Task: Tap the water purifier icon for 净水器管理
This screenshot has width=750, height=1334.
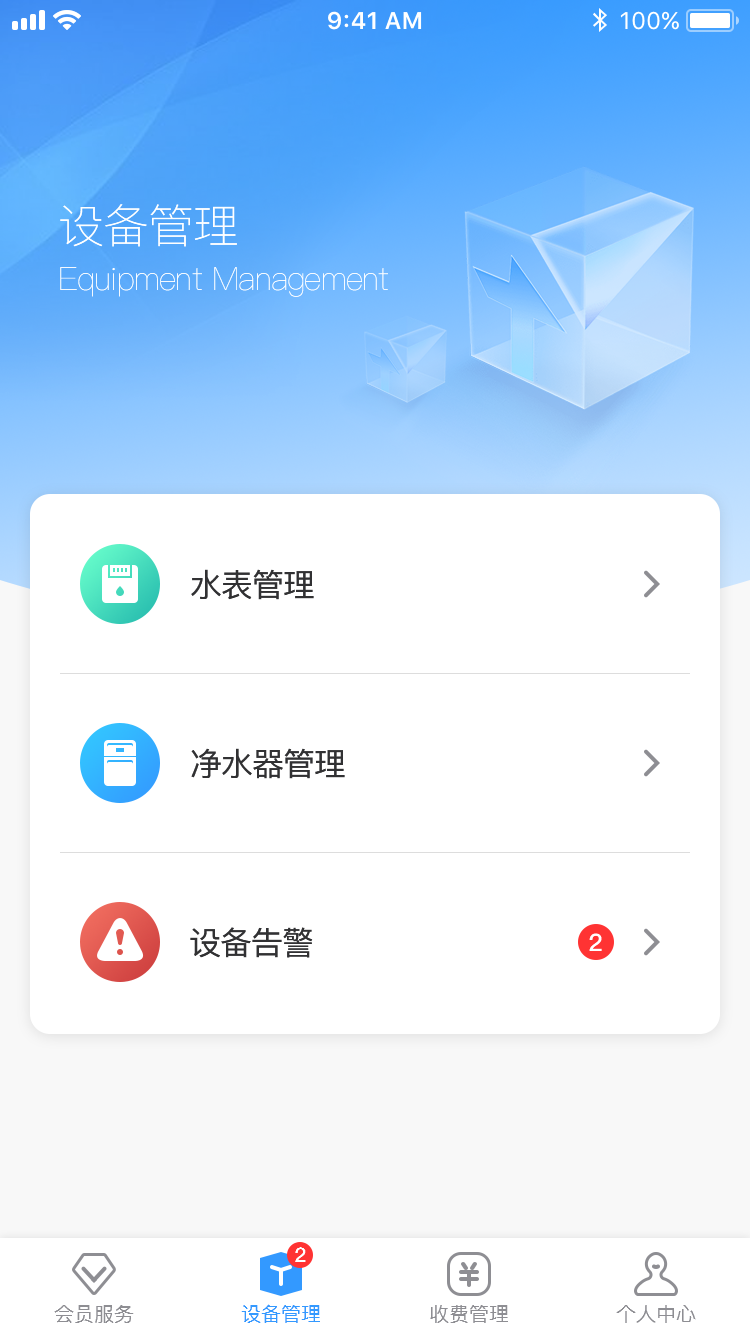Action: click(120, 763)
